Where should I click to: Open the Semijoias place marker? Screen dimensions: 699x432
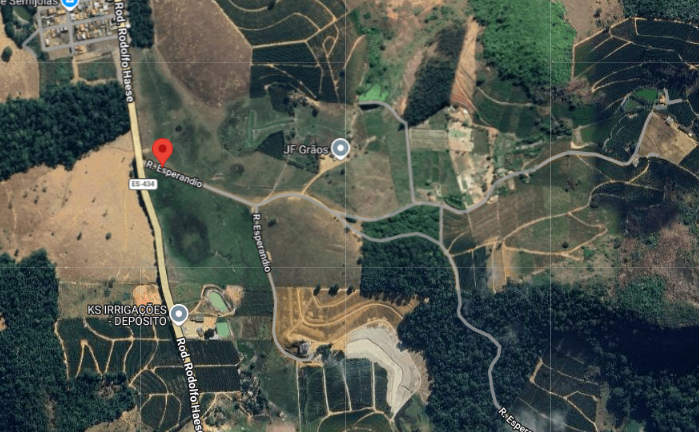(x=70, y=3)
